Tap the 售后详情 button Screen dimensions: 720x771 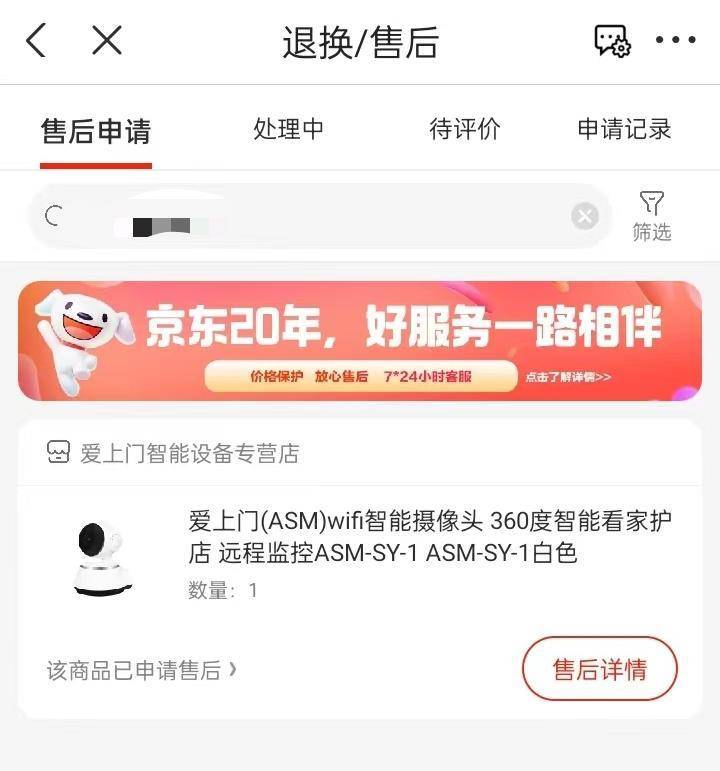click(599, 668)
